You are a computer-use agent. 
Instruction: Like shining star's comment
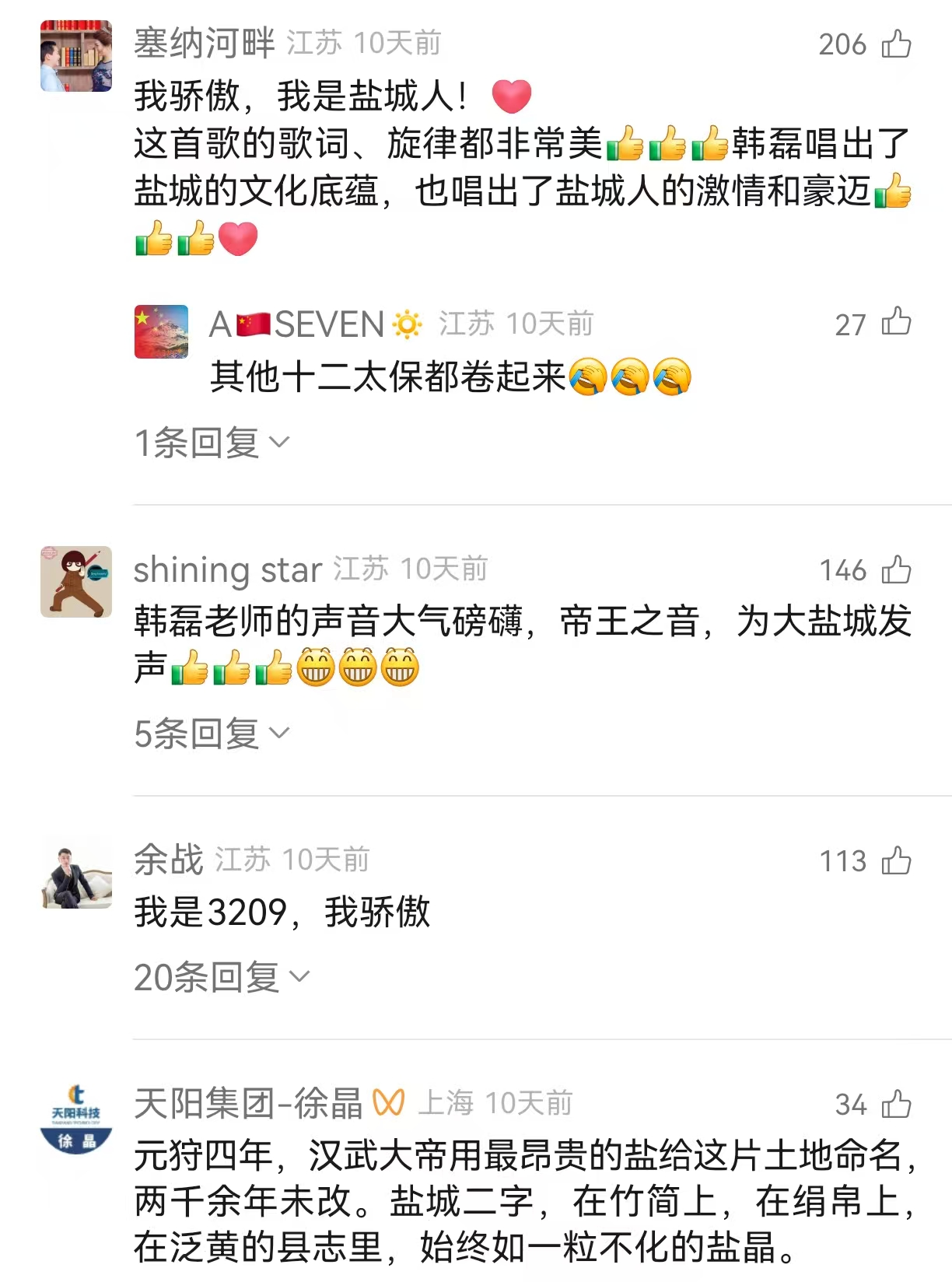(896, 569)
